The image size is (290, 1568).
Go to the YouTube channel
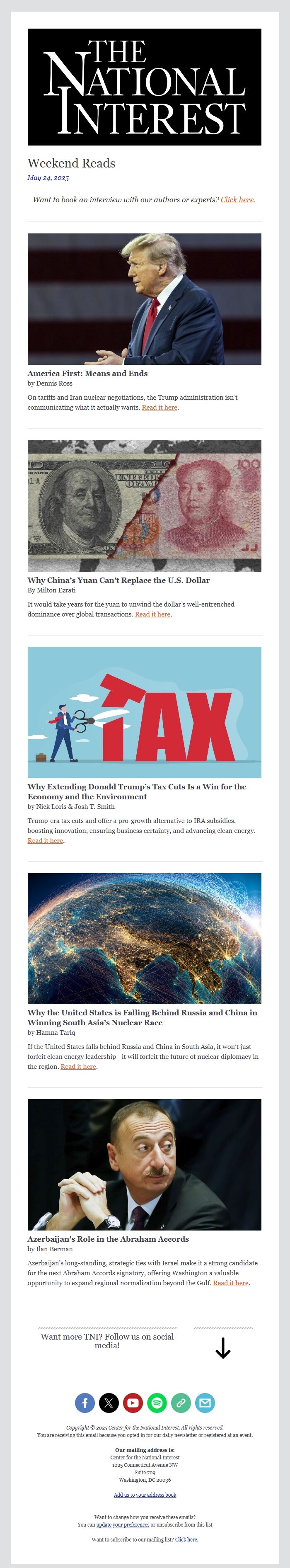coord(133,1403)
